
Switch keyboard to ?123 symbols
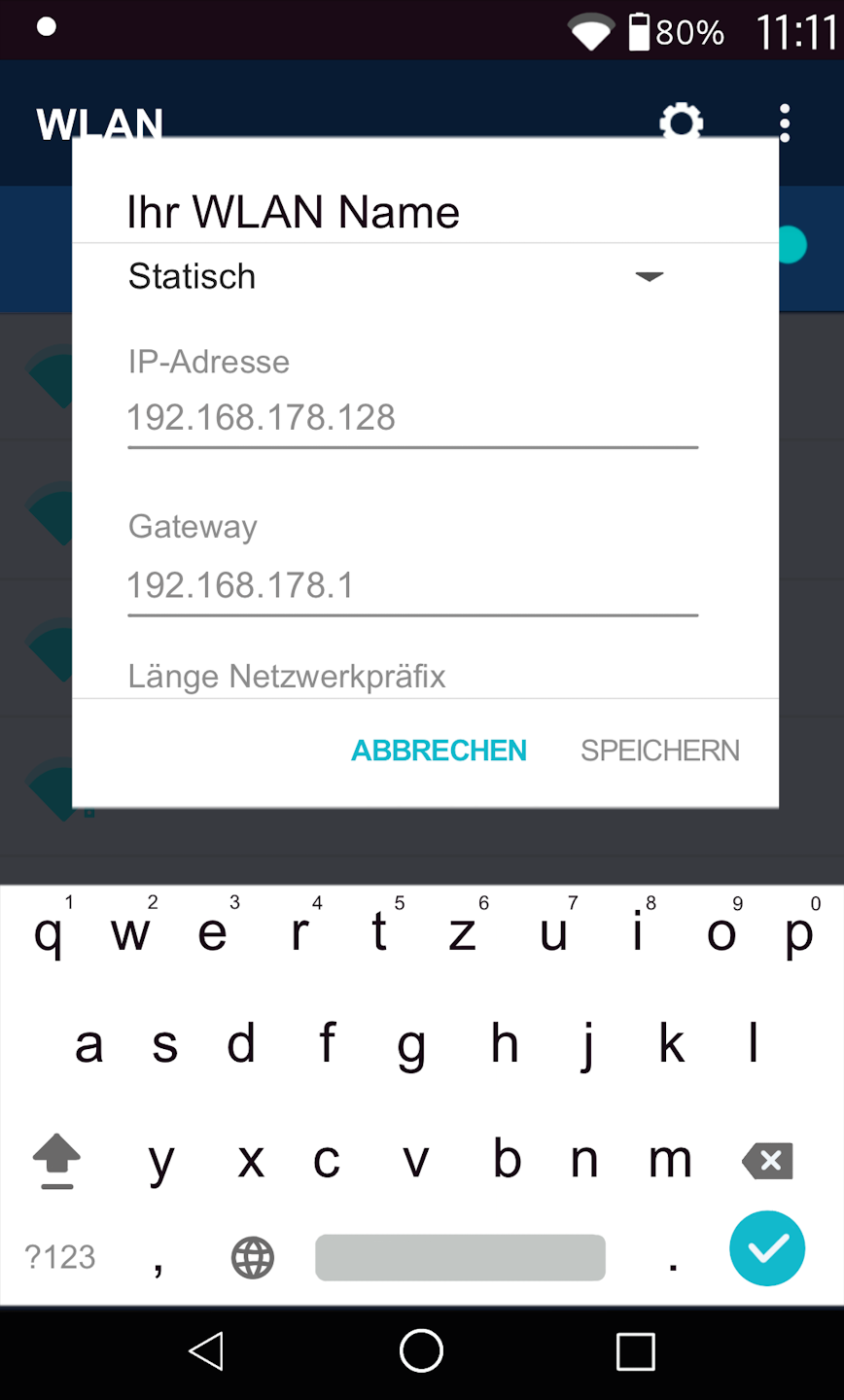click(60, 1257)
